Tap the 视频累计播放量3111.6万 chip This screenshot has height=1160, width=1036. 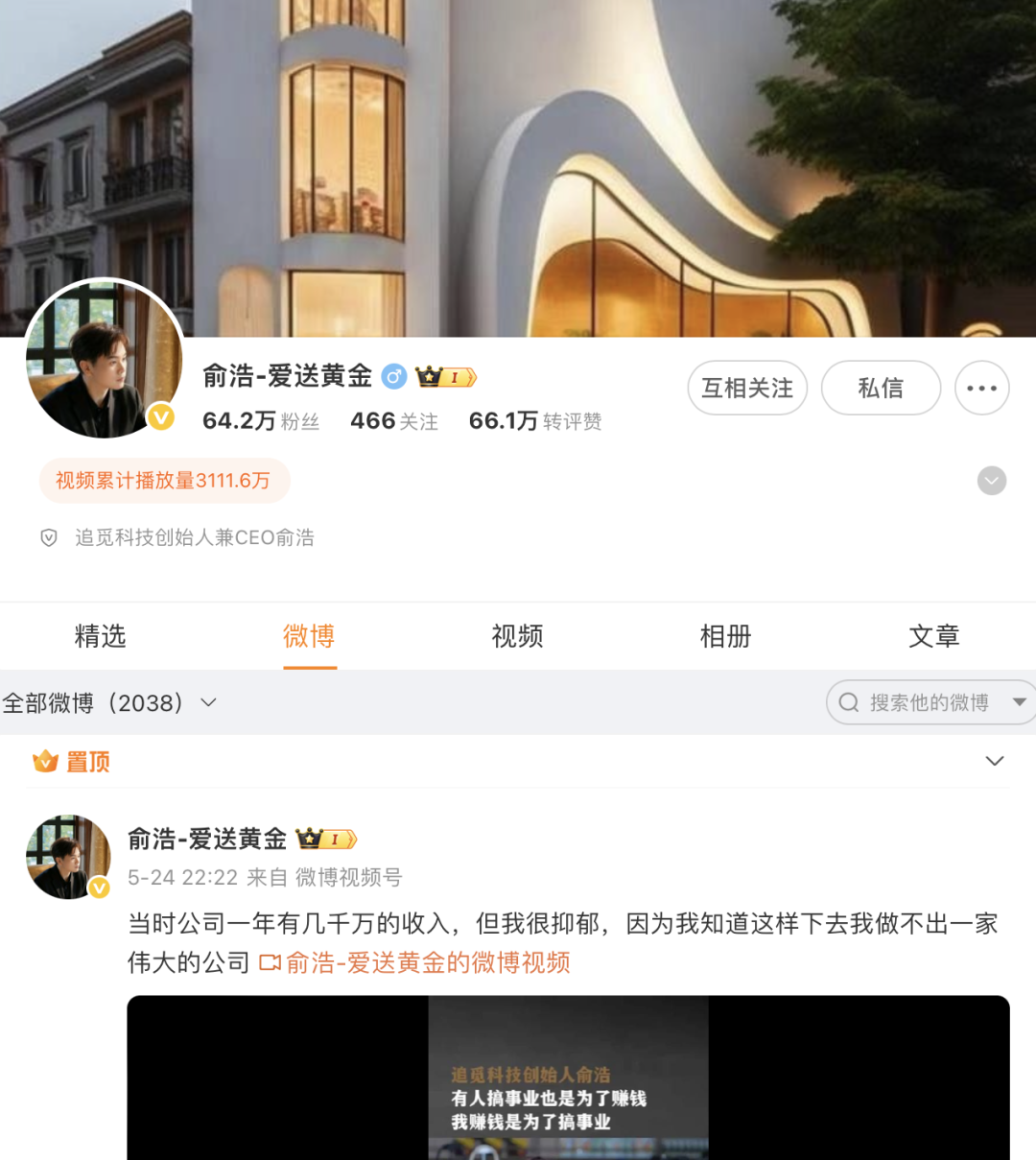pos(164,481)
